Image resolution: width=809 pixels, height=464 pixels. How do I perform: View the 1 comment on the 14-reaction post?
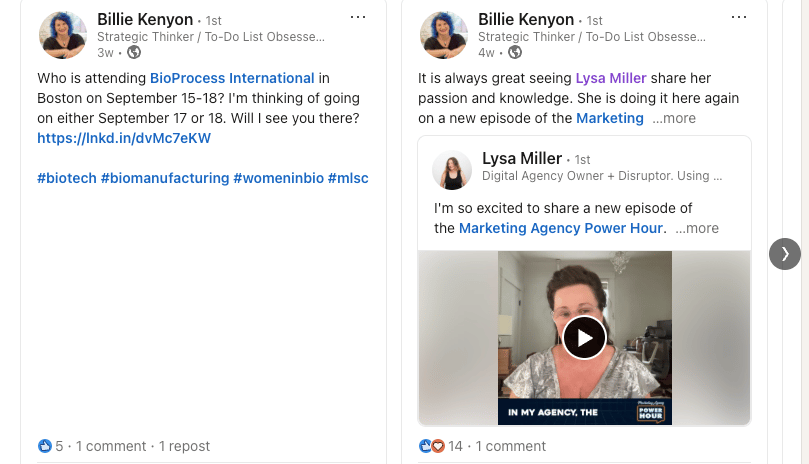[x=511, y=446]
